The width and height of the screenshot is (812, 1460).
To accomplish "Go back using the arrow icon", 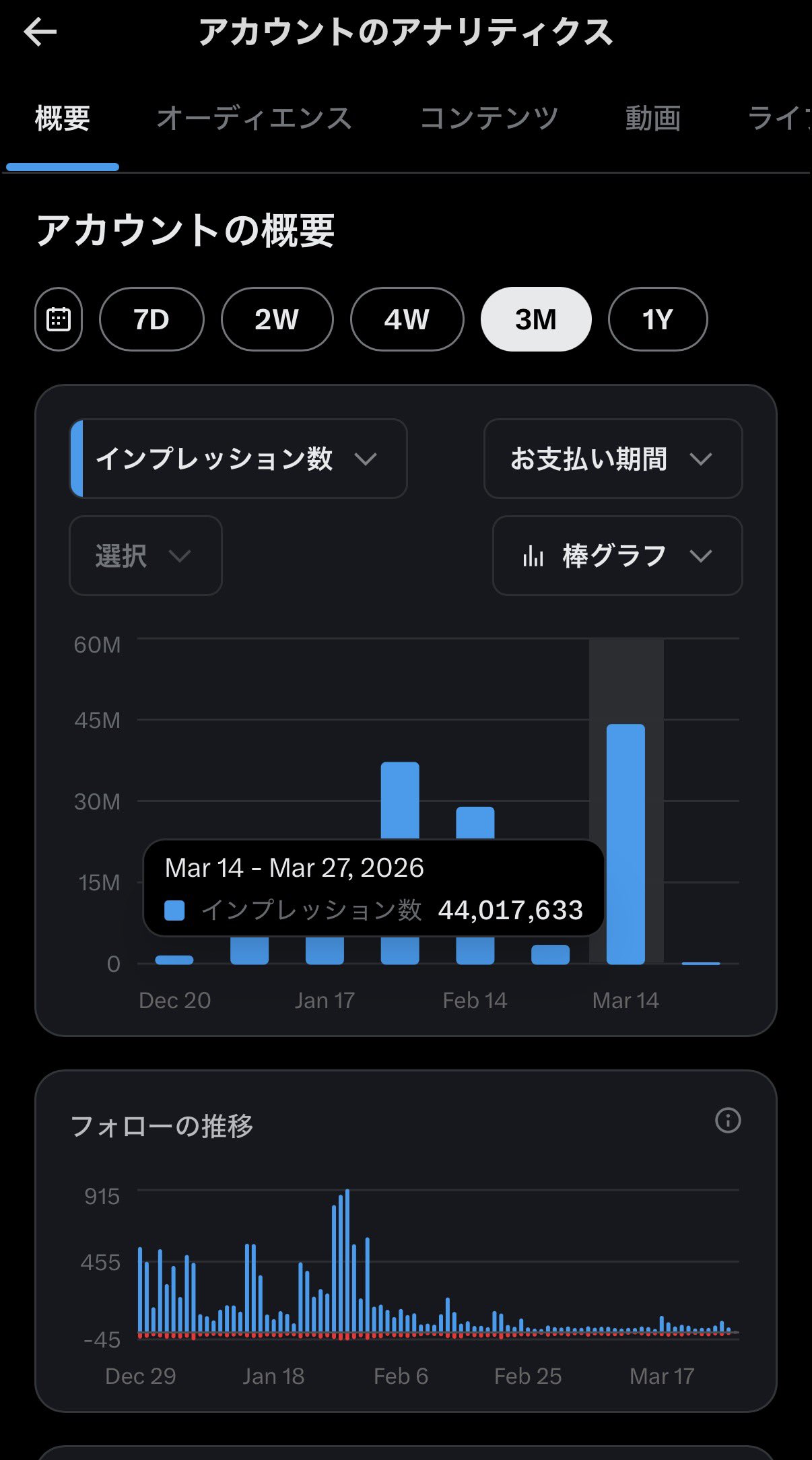I will click(40, 32).
